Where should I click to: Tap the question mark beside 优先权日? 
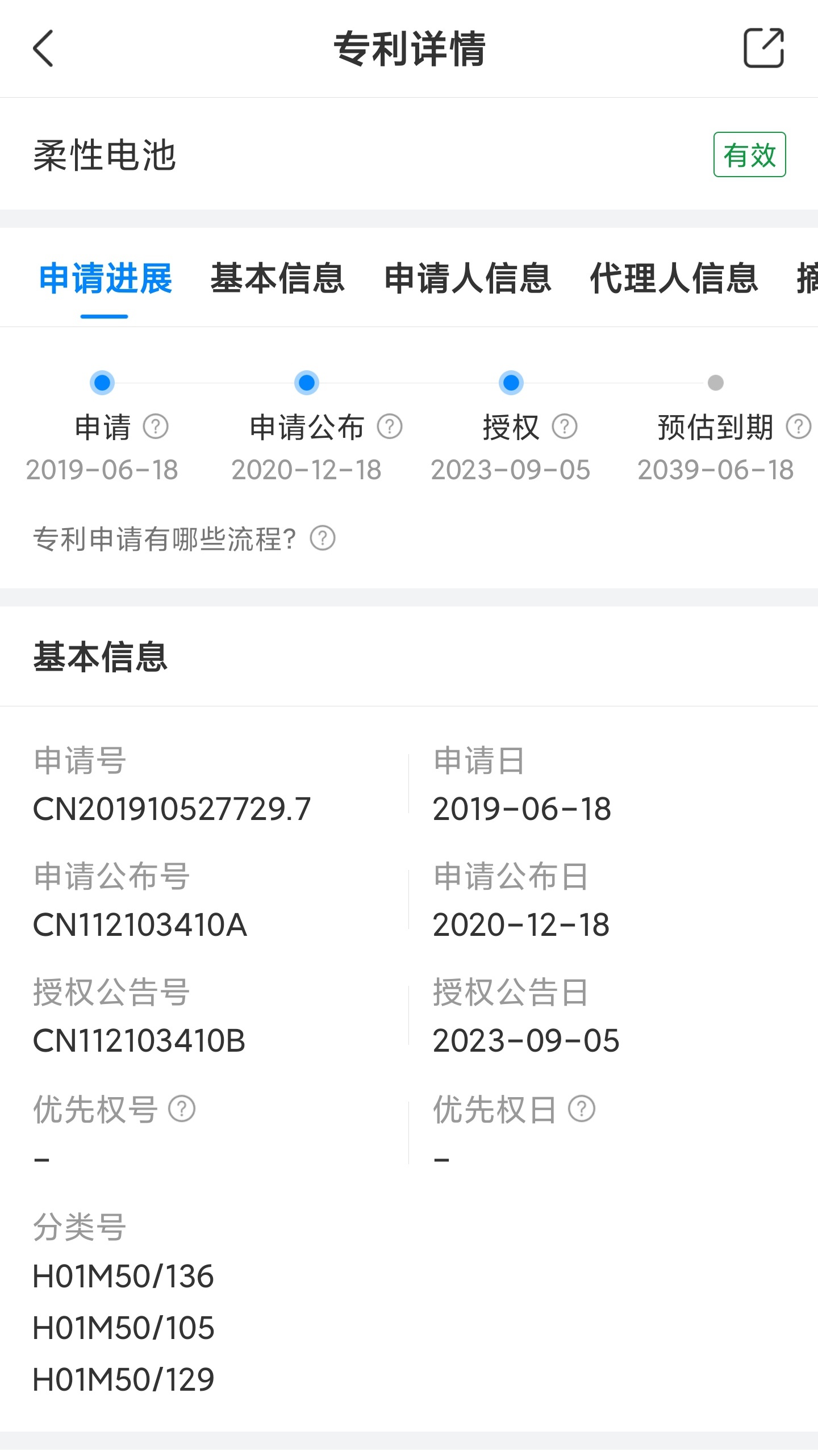[x=582, y=1108]
